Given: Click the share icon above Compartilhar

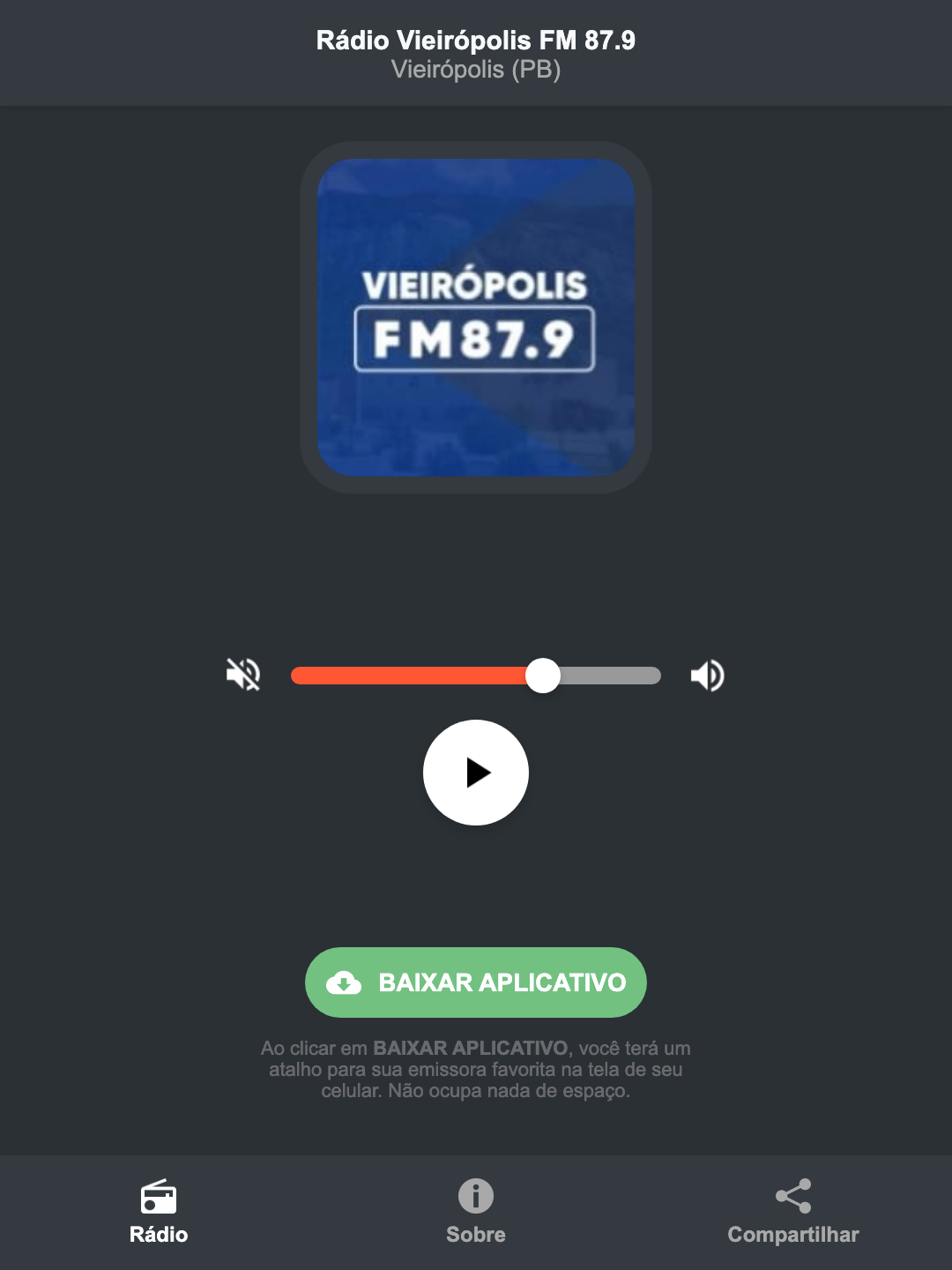Looking at the screenshot, I should 792,1196.
